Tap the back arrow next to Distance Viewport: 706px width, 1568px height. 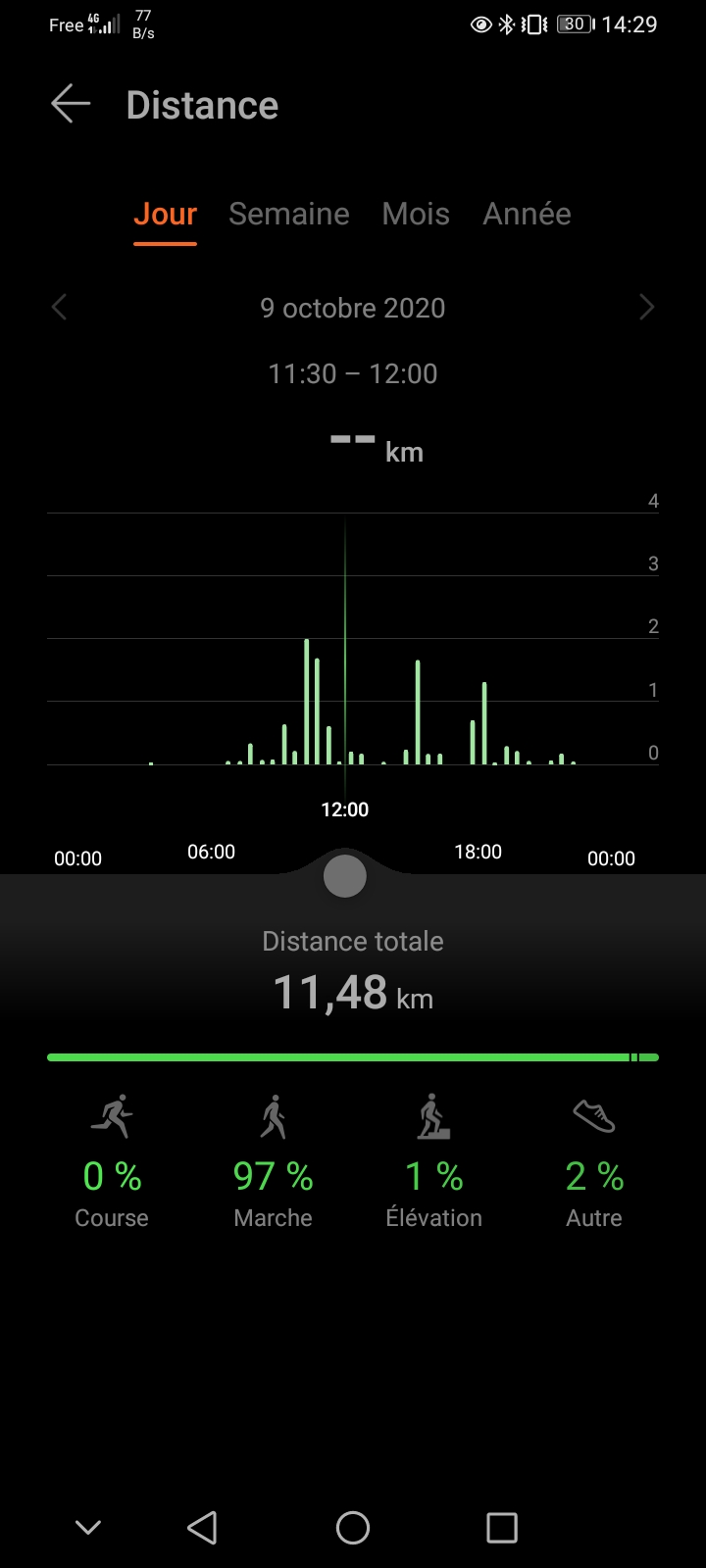click(x=70, y=104)
